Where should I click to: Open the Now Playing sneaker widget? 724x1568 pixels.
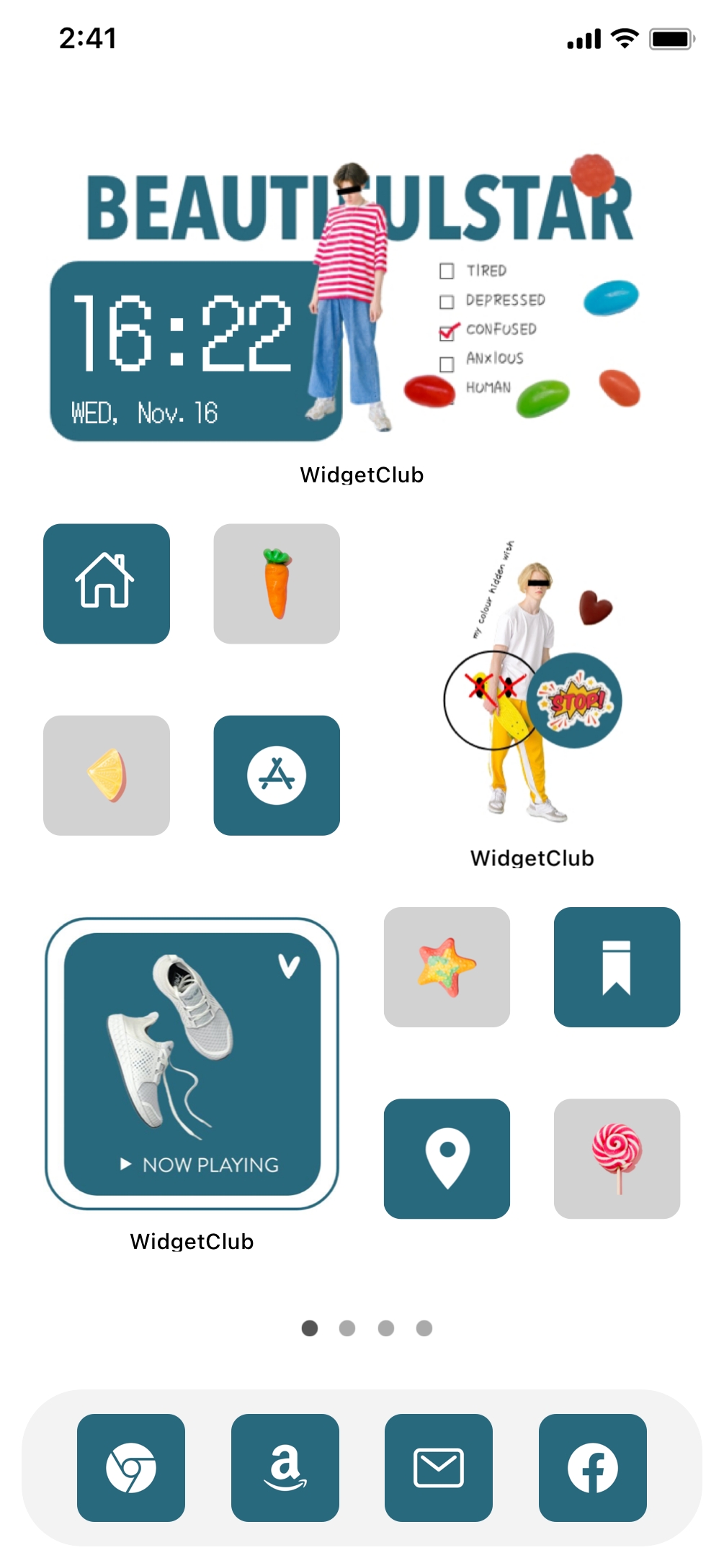(192, 1063)
